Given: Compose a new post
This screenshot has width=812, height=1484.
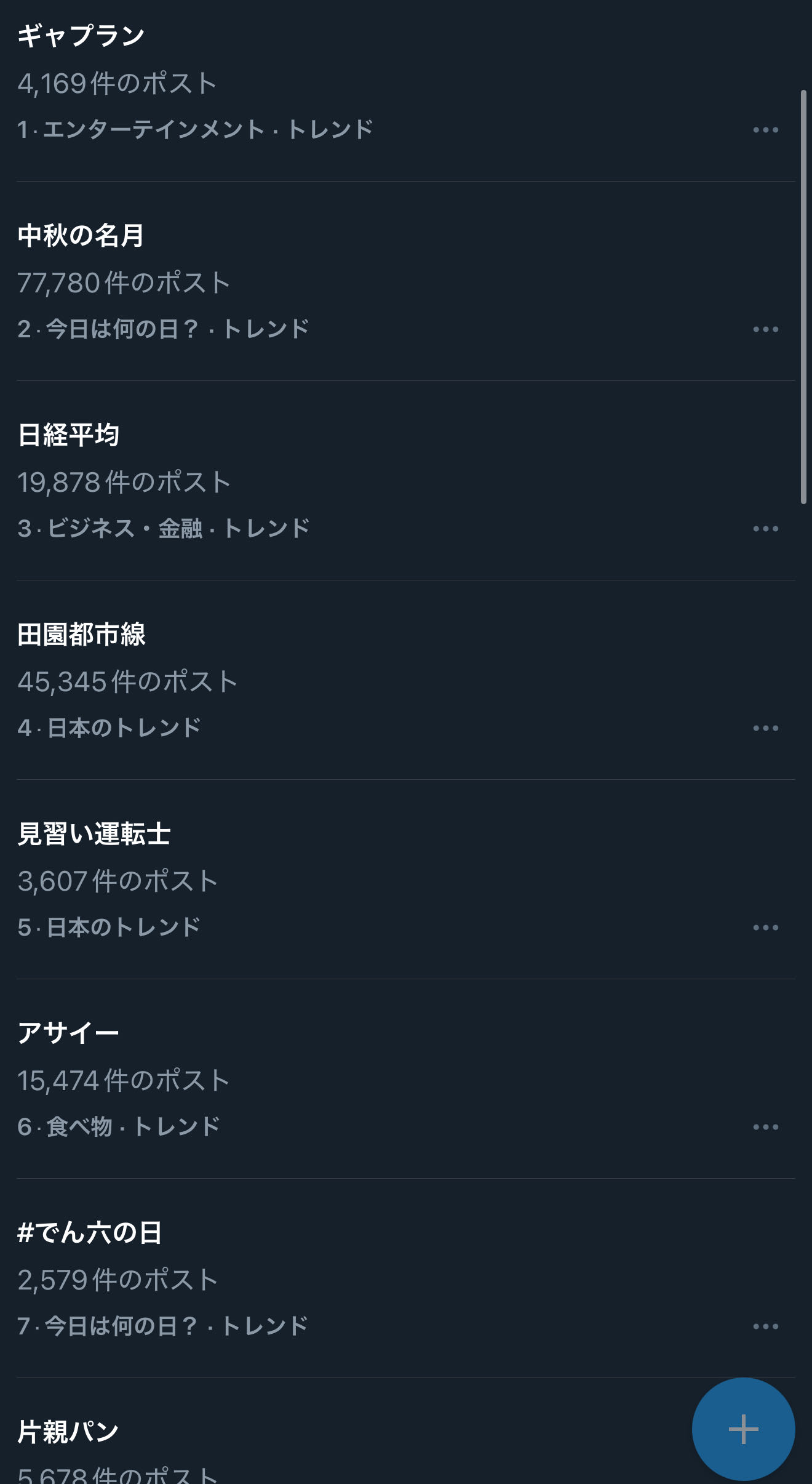Looking at the screenshot, I should pyautogui.click(x=743, y=1429).
